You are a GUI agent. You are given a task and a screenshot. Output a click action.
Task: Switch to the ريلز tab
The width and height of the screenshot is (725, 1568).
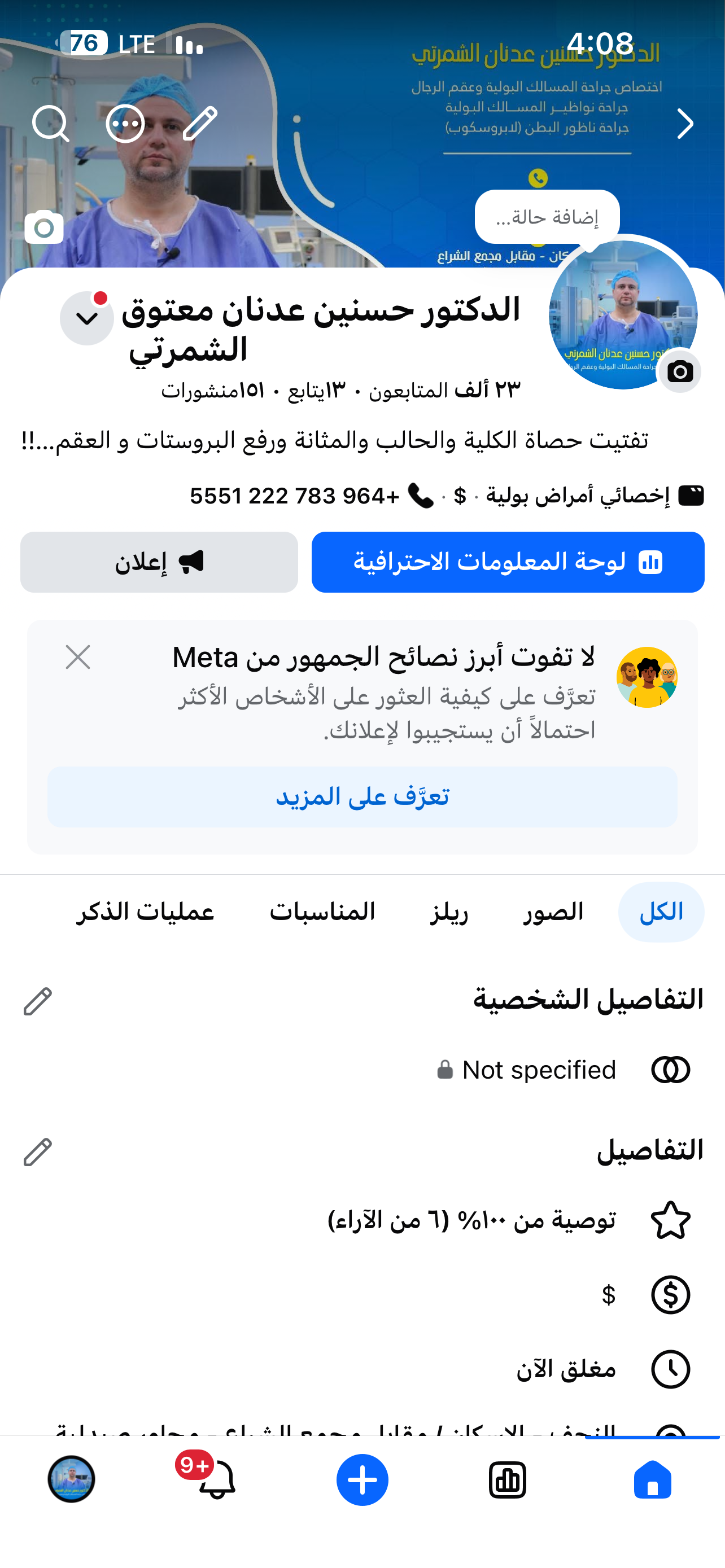tap(449, 912)
